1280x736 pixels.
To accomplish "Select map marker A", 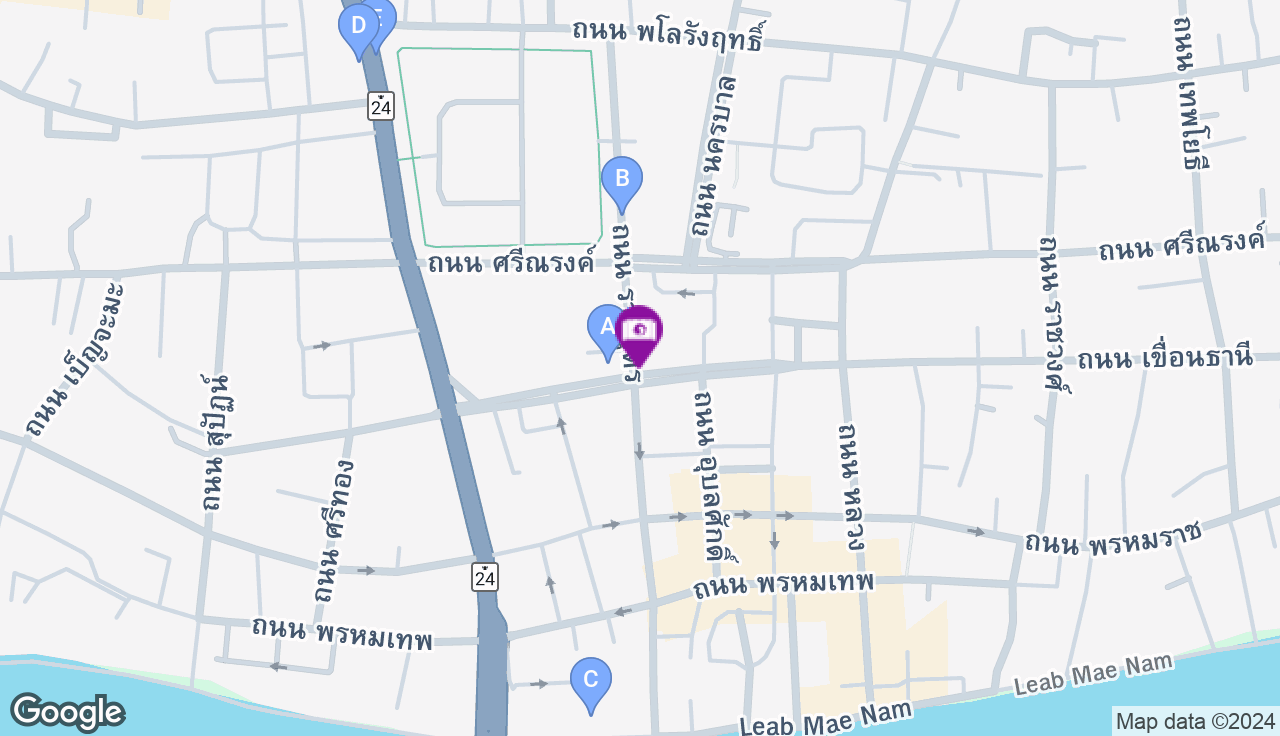I will click(605, 328).
